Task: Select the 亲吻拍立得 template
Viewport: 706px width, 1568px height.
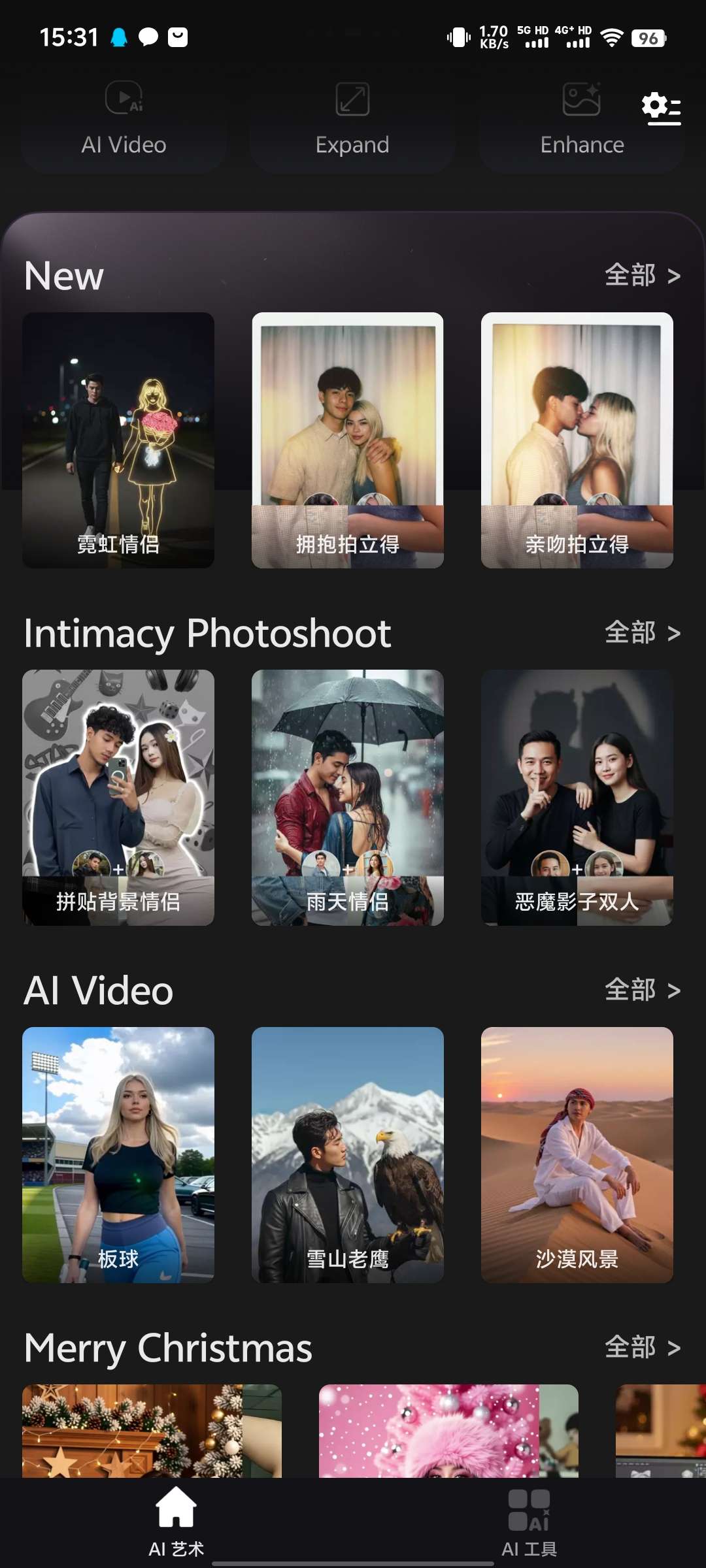Action: click(577, 440)
